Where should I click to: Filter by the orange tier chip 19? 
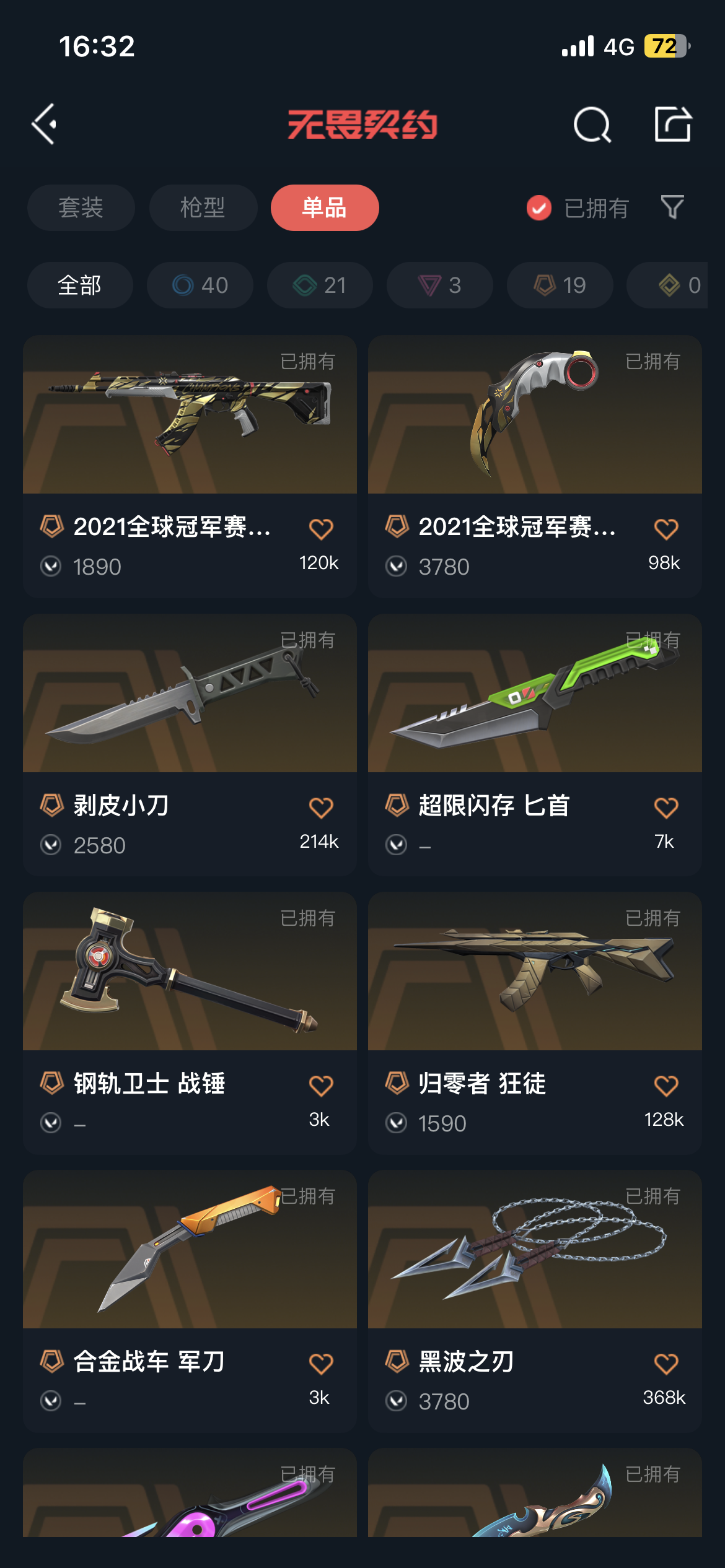(560, 285)
